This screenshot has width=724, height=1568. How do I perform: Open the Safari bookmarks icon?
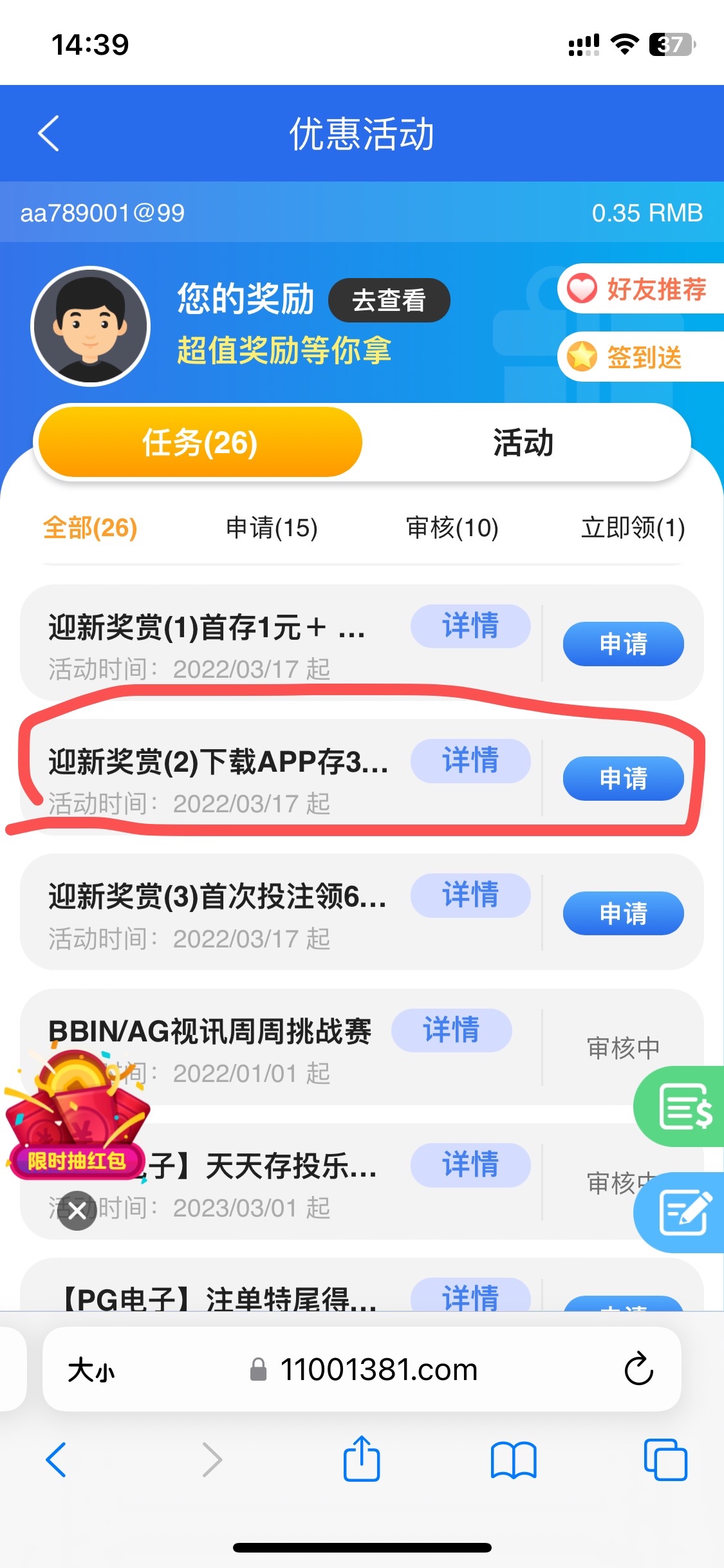514,1460
